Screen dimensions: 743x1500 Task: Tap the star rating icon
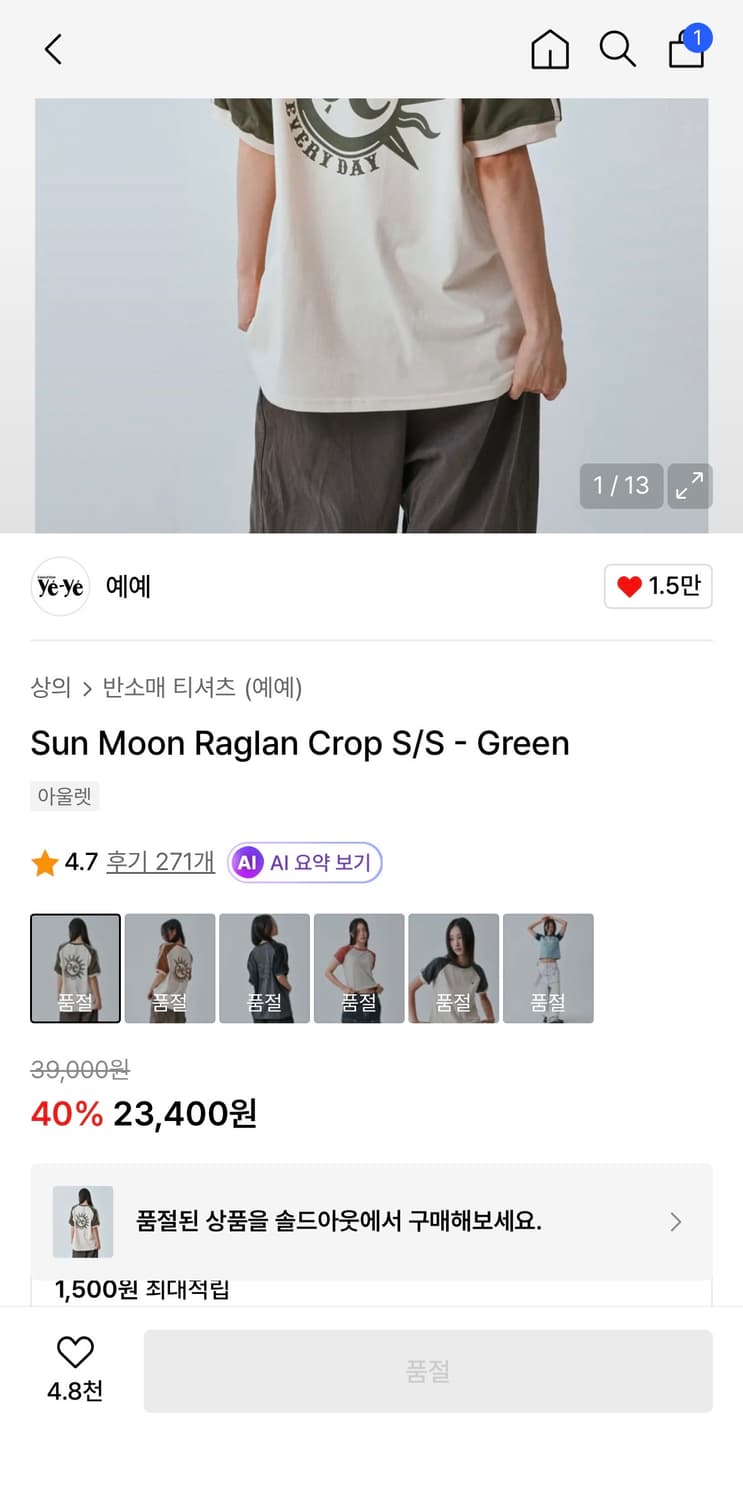pos(43,861)
